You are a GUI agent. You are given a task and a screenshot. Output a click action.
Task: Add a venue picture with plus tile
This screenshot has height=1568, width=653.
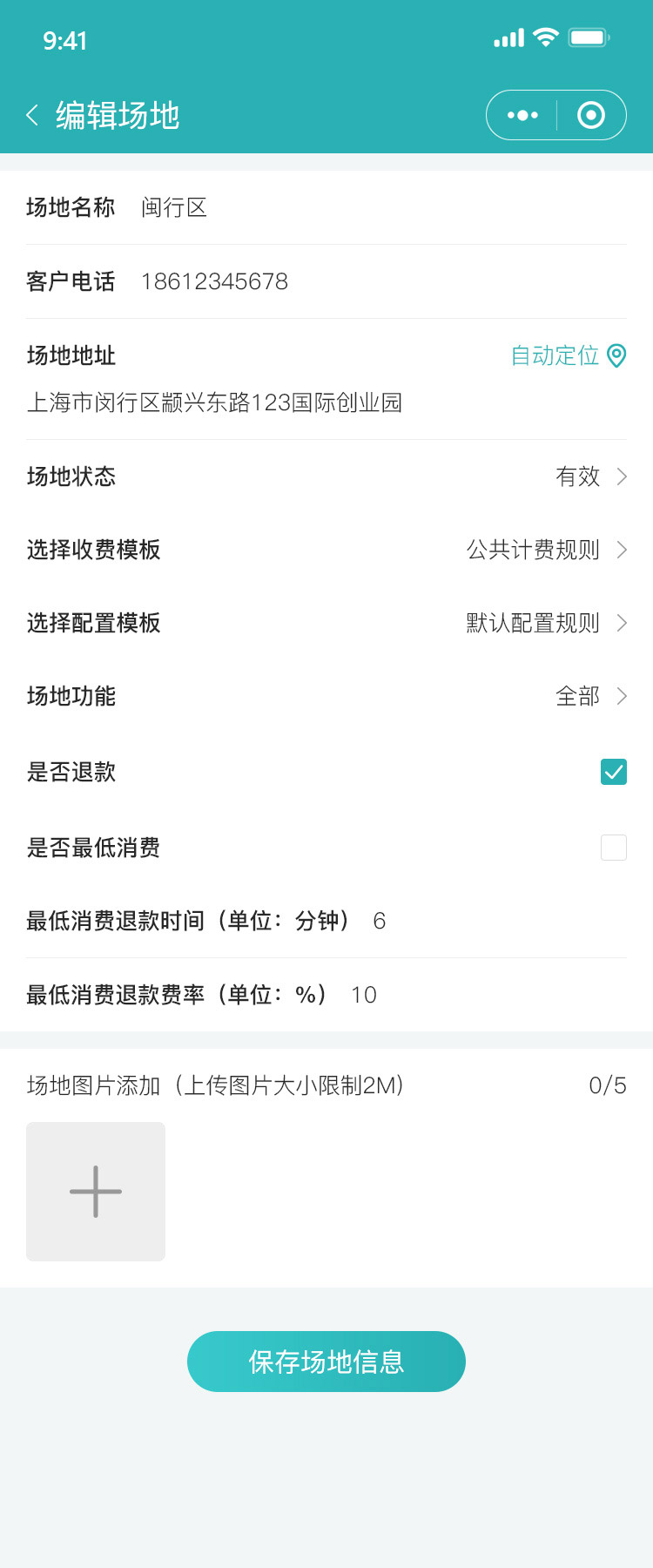pyautogui.click(x=96, y=1192)
